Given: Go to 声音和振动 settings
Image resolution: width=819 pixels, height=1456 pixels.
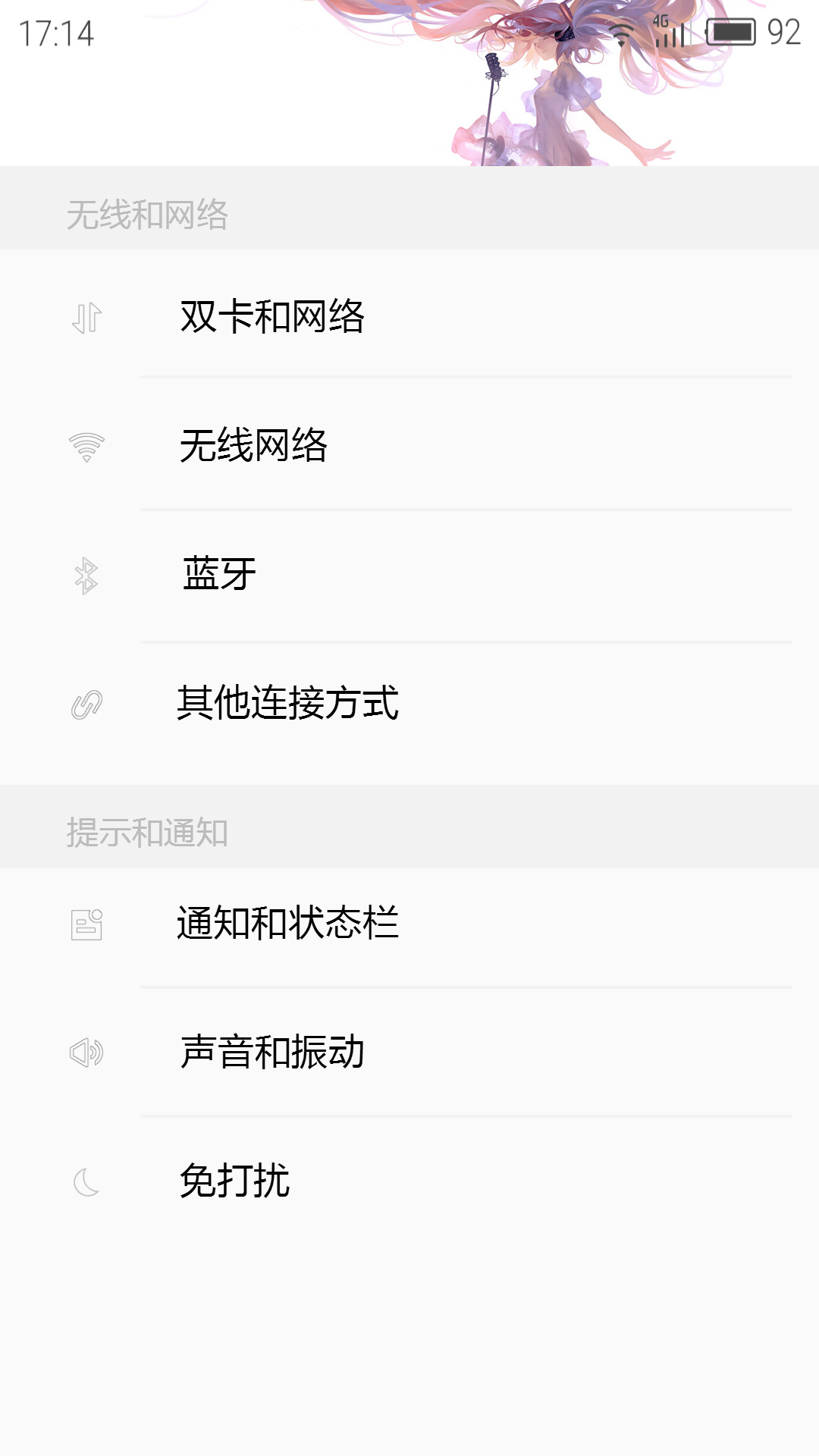Looking at the screenshot, I should tap(409, 1052).
